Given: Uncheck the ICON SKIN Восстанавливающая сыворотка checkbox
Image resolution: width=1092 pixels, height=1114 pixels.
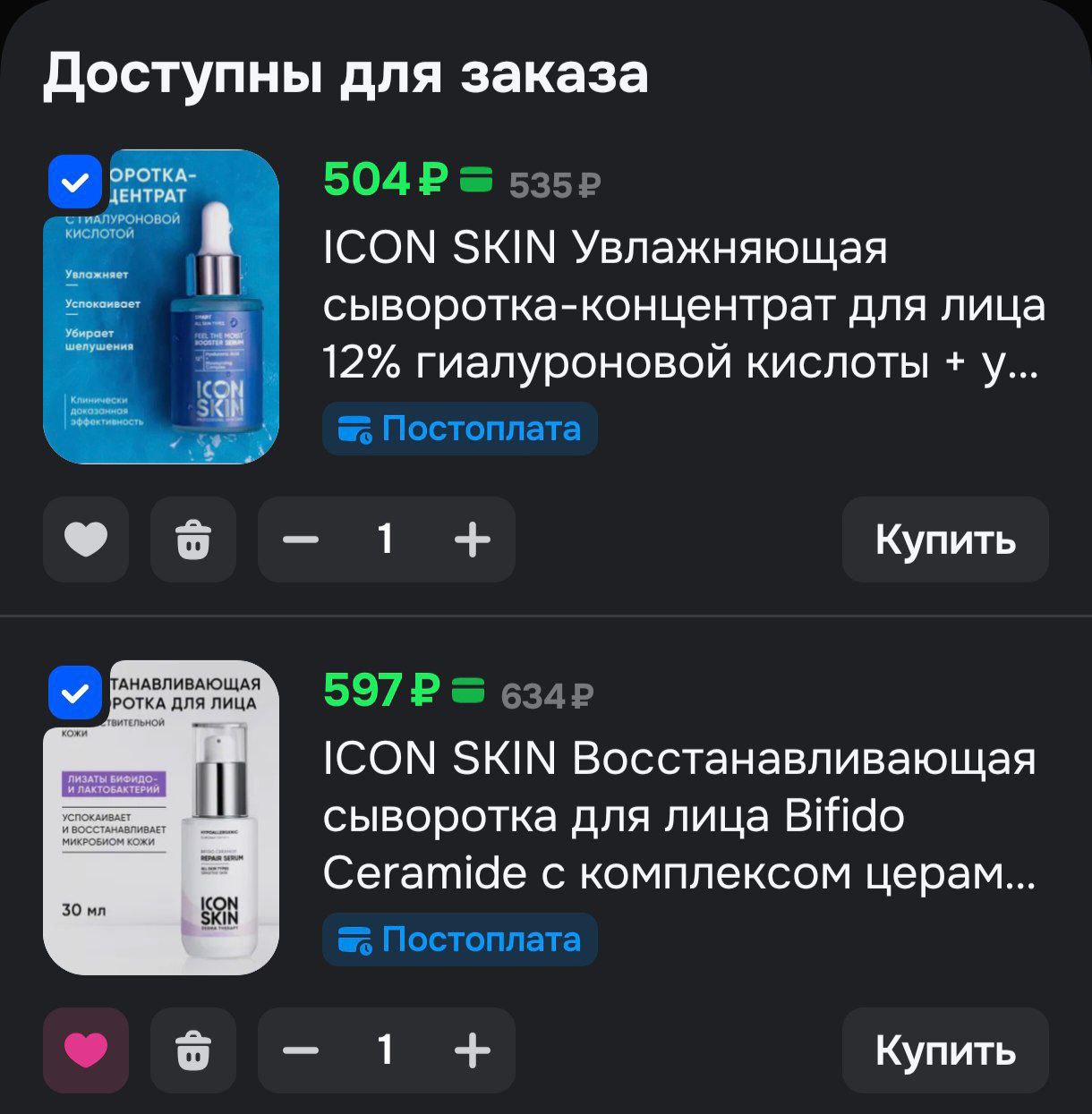Looking at the screenshot, I should coord(75,693).
